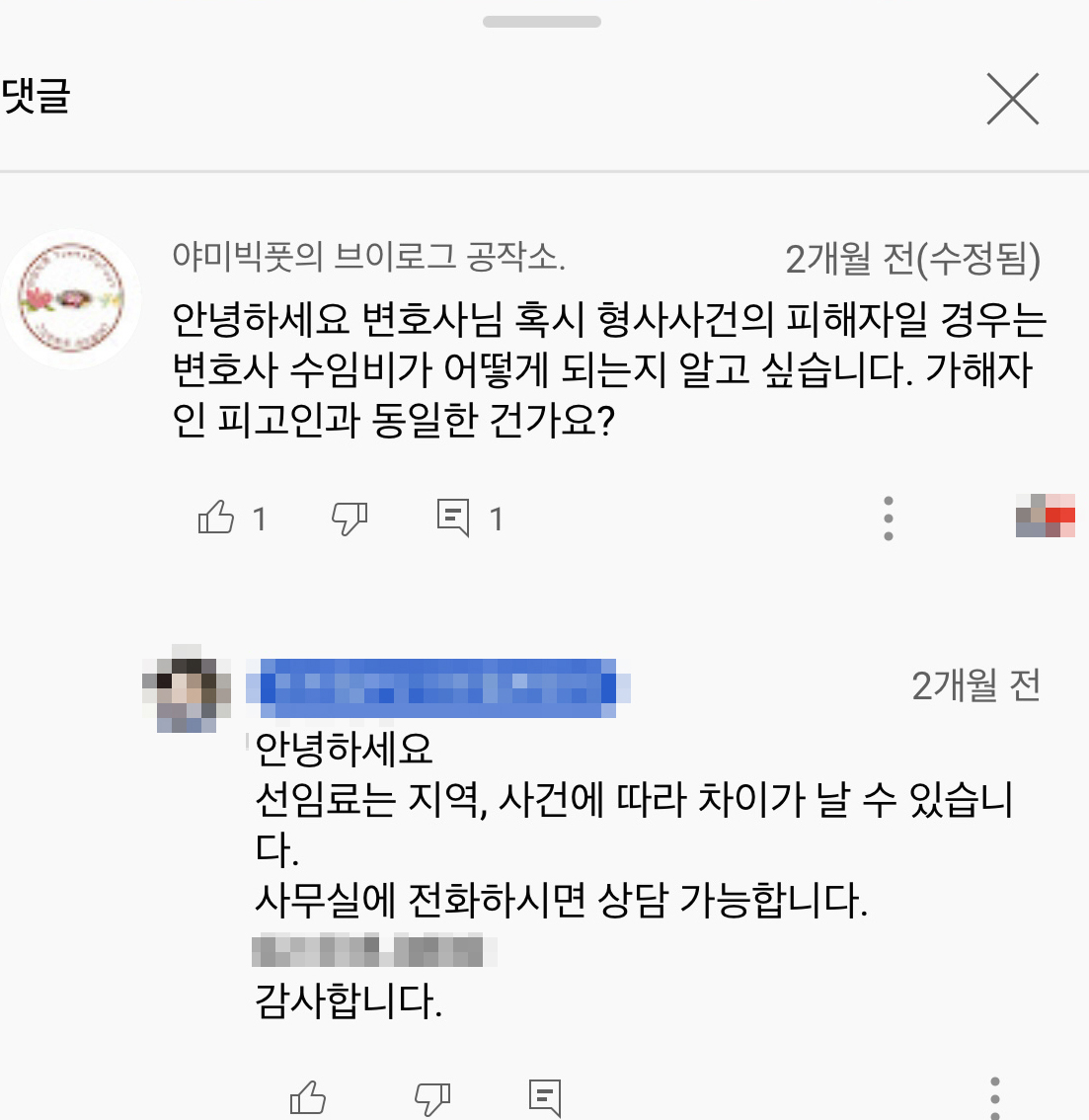Dislike the reply ending with 감사합니다

pyautogui.click(x=432, y=1097)
